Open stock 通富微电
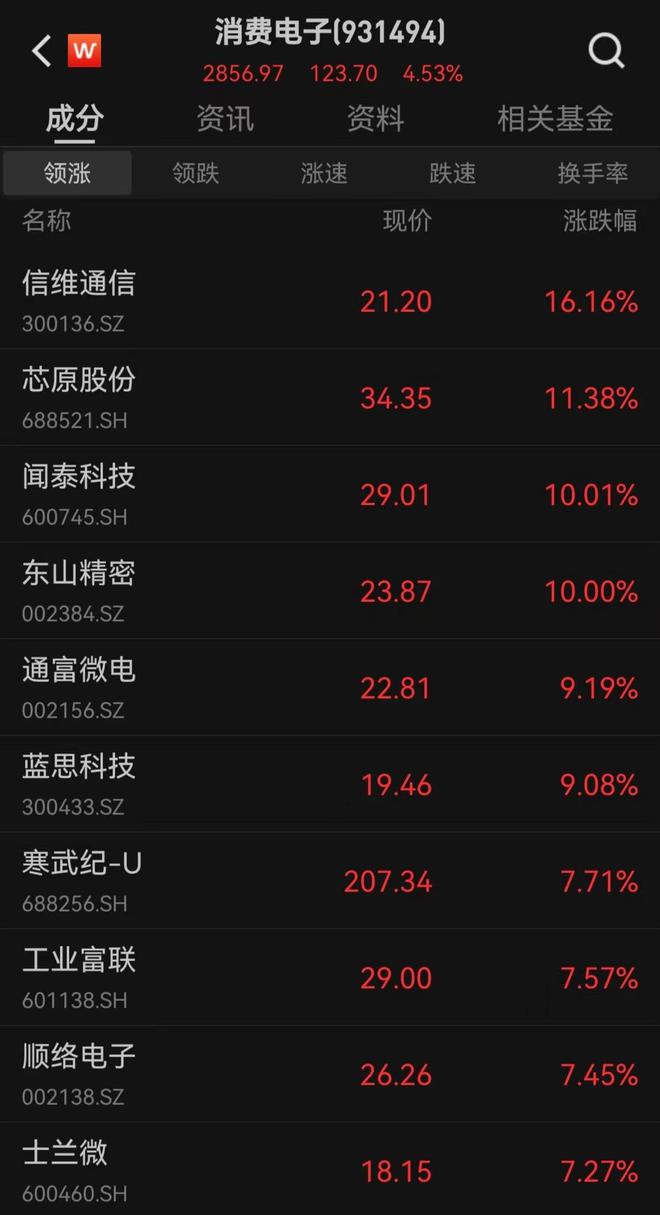This screenshot has width=660, height=1215. (330, 687)
